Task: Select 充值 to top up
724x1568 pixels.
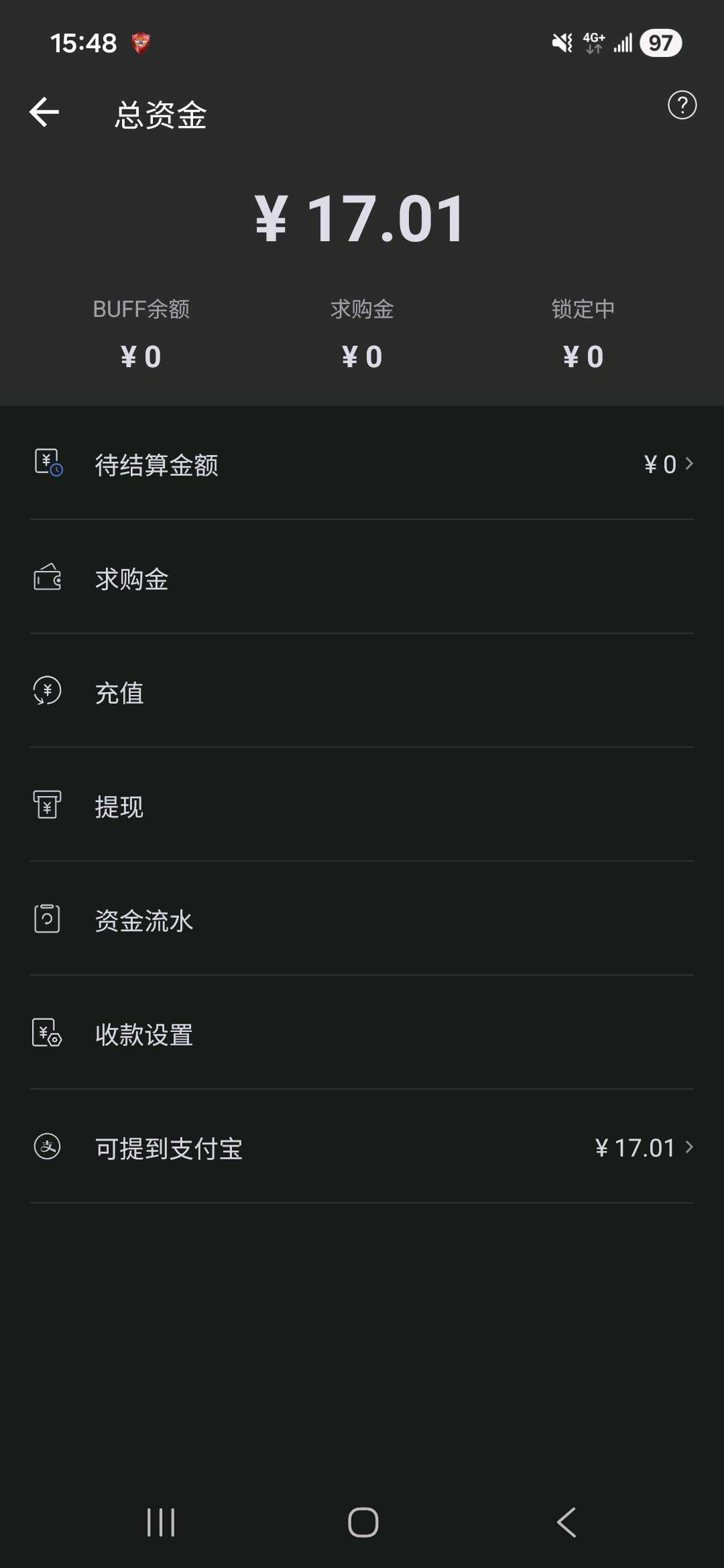Action: [x=362, y=693]
